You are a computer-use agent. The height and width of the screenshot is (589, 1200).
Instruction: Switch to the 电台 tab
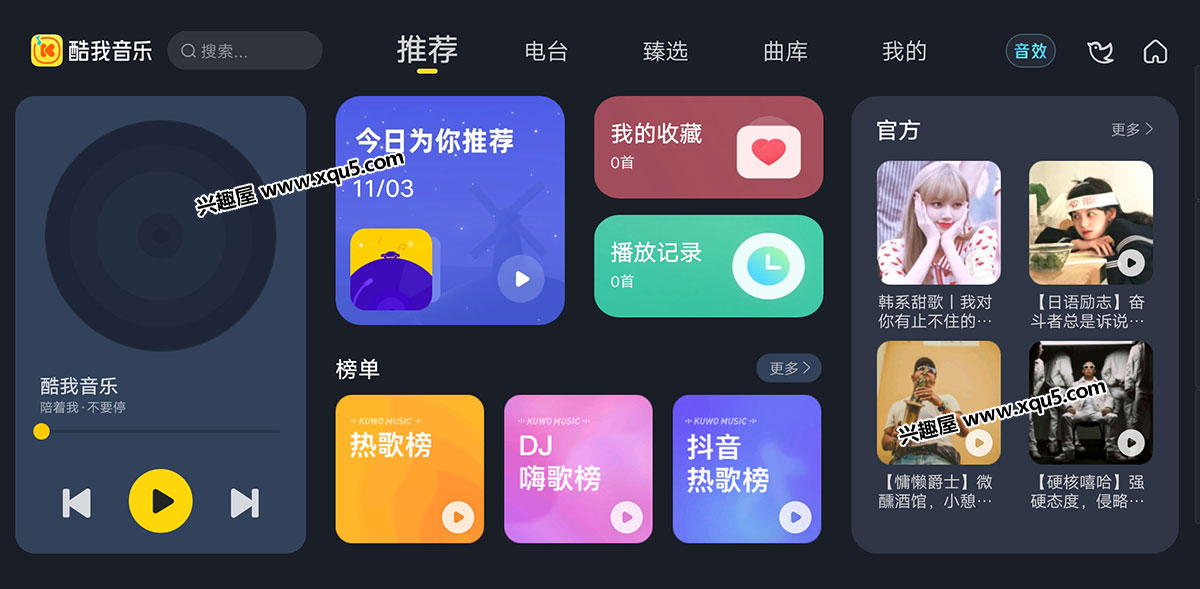[546, 52]
